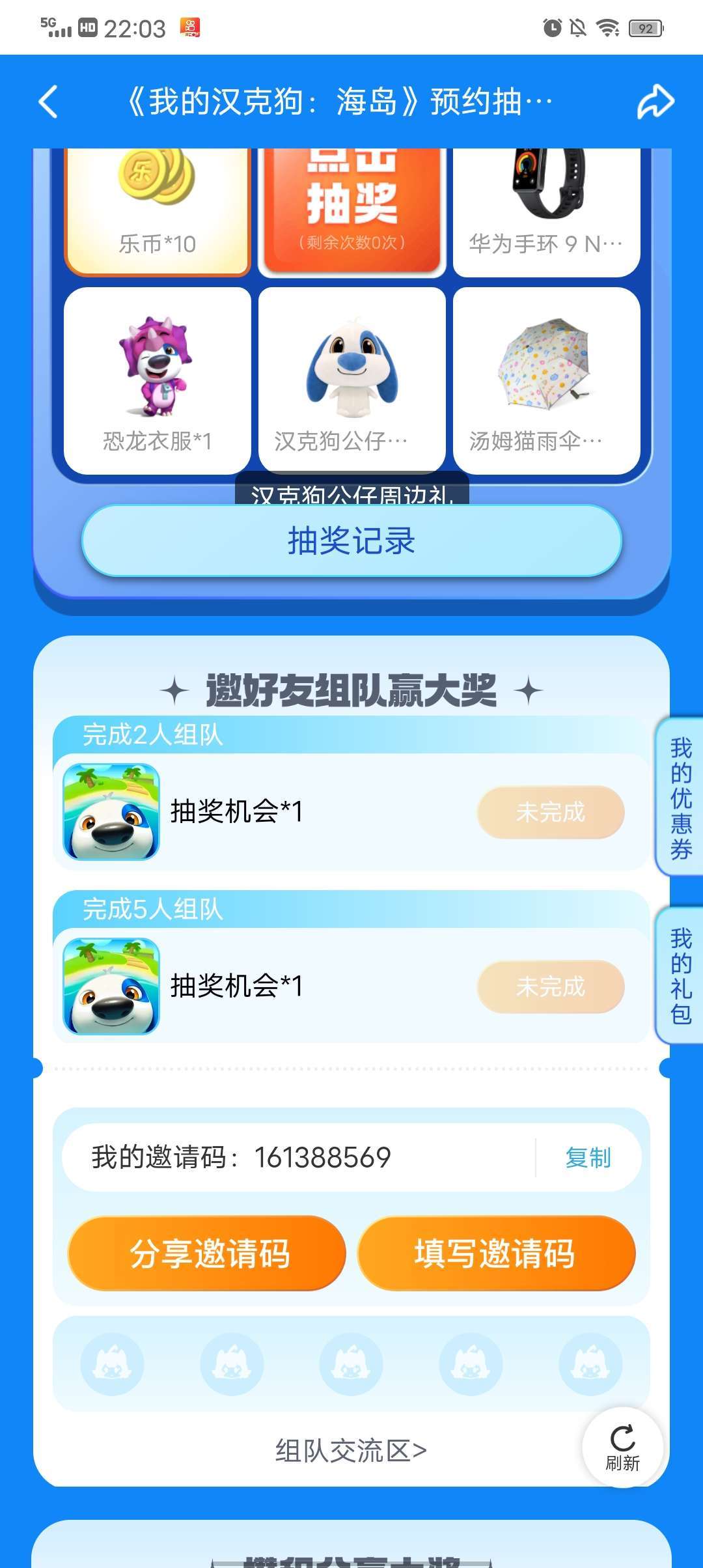
Task: Tap the orange 抽奖 draw button
Action: [x=351, y=208]
